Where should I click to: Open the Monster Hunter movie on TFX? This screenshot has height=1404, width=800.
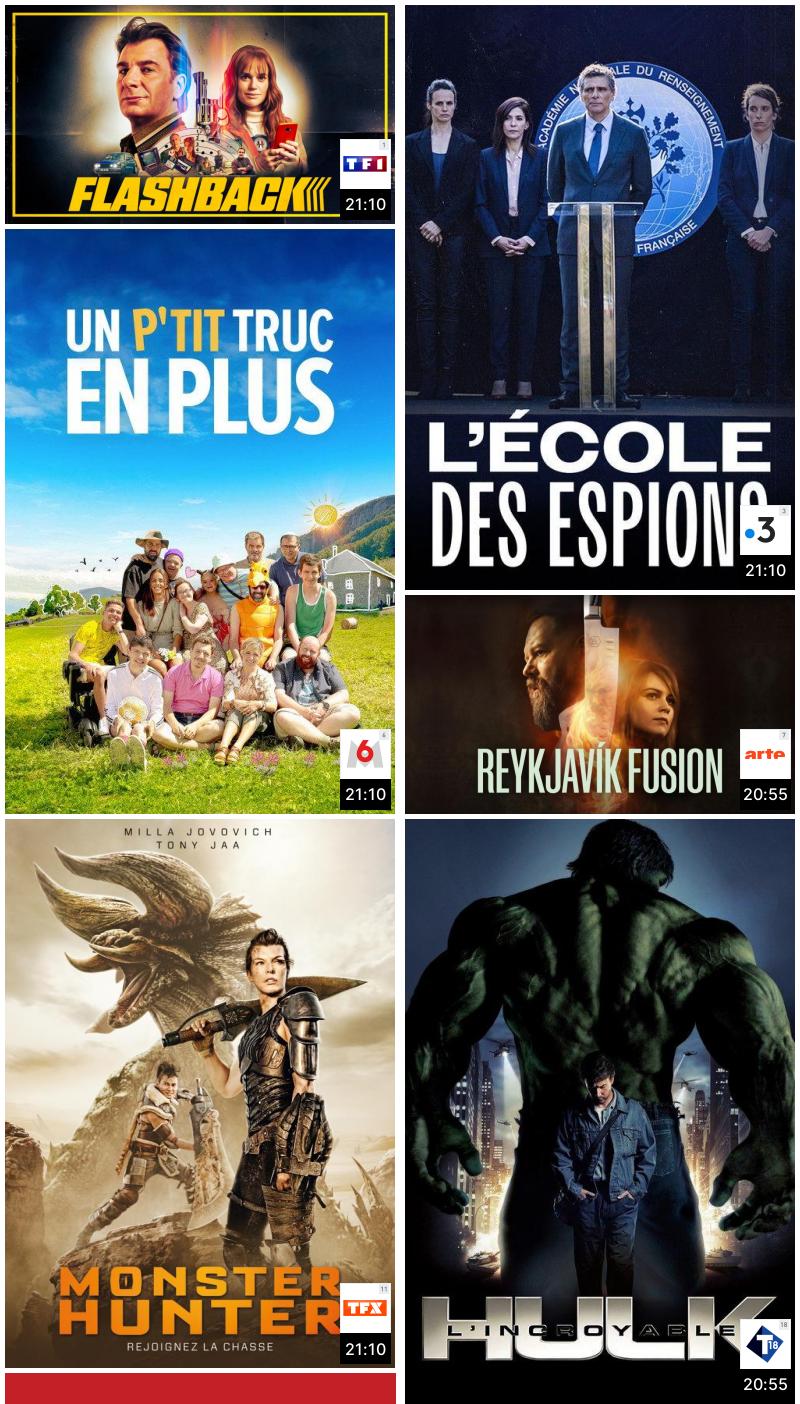pos(199,1093)
